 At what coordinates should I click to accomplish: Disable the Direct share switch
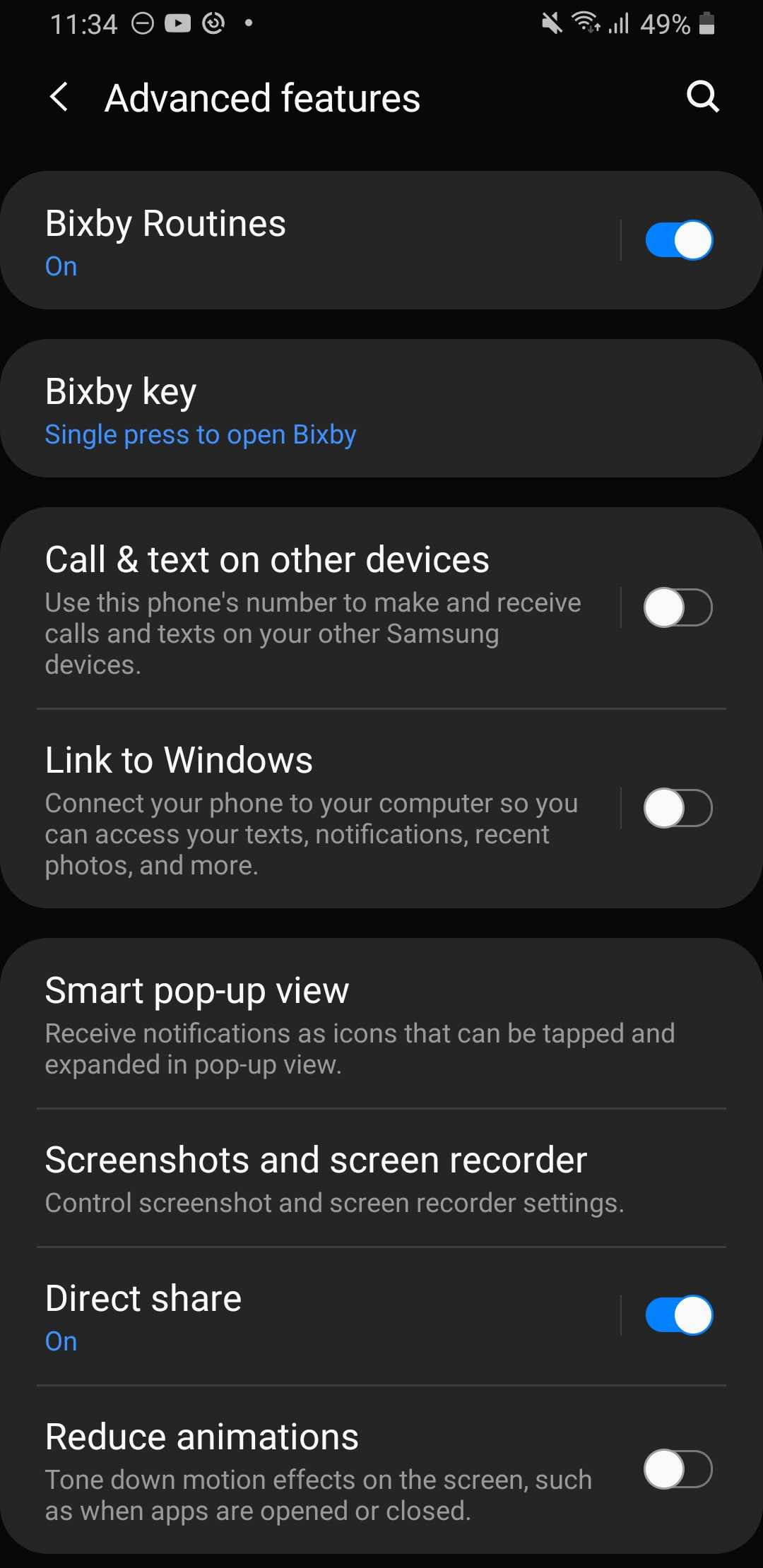[x=678, y=1315]
